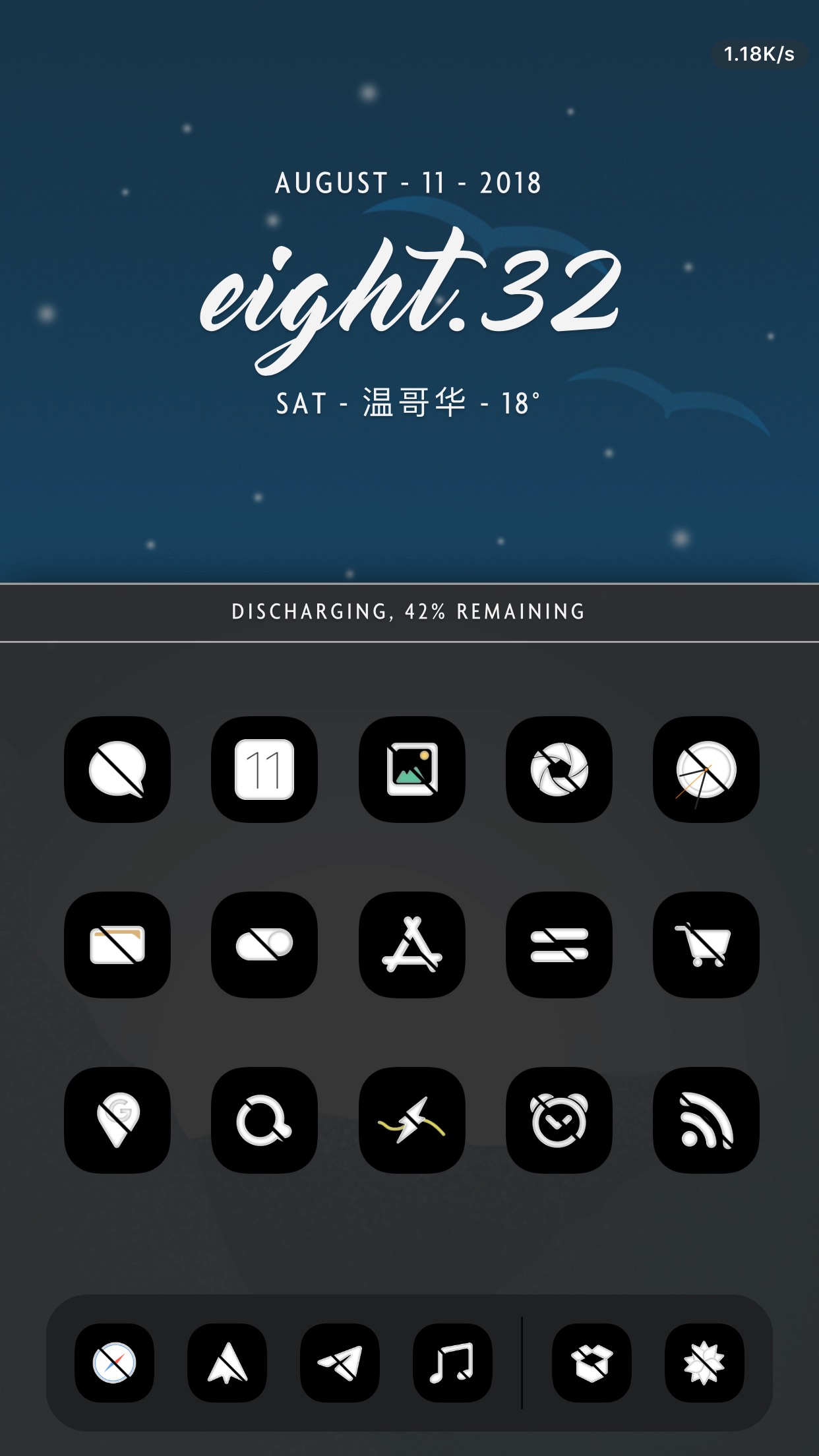
Task: Open the Photos gallery app
Action: (x=411, y=769)
